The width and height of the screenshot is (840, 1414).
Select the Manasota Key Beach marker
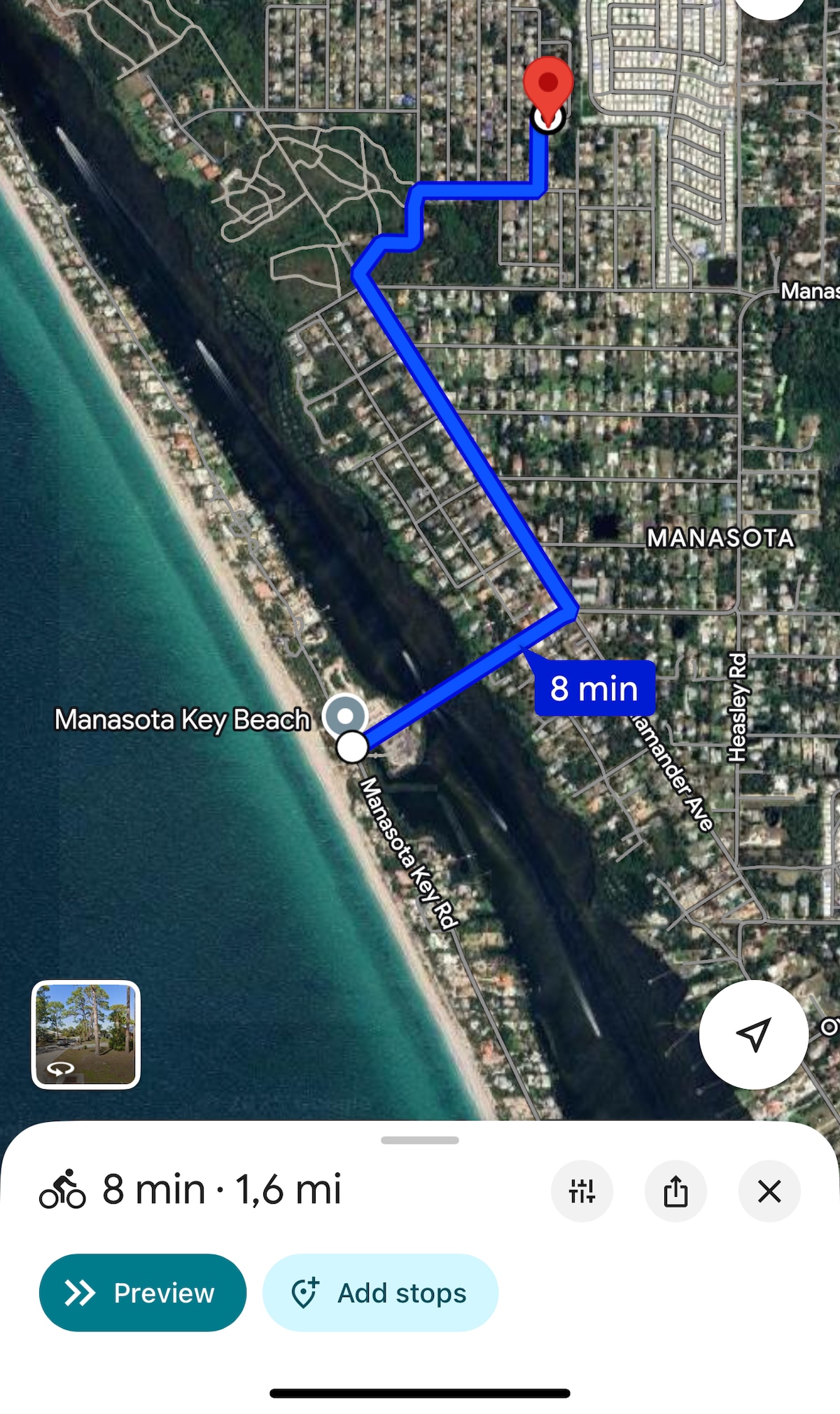click(345, 716)
